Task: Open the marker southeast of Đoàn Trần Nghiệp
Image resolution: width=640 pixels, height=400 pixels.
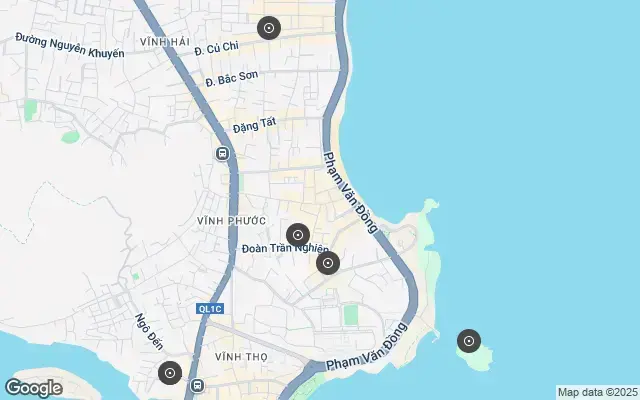Action: coord(328,263)
